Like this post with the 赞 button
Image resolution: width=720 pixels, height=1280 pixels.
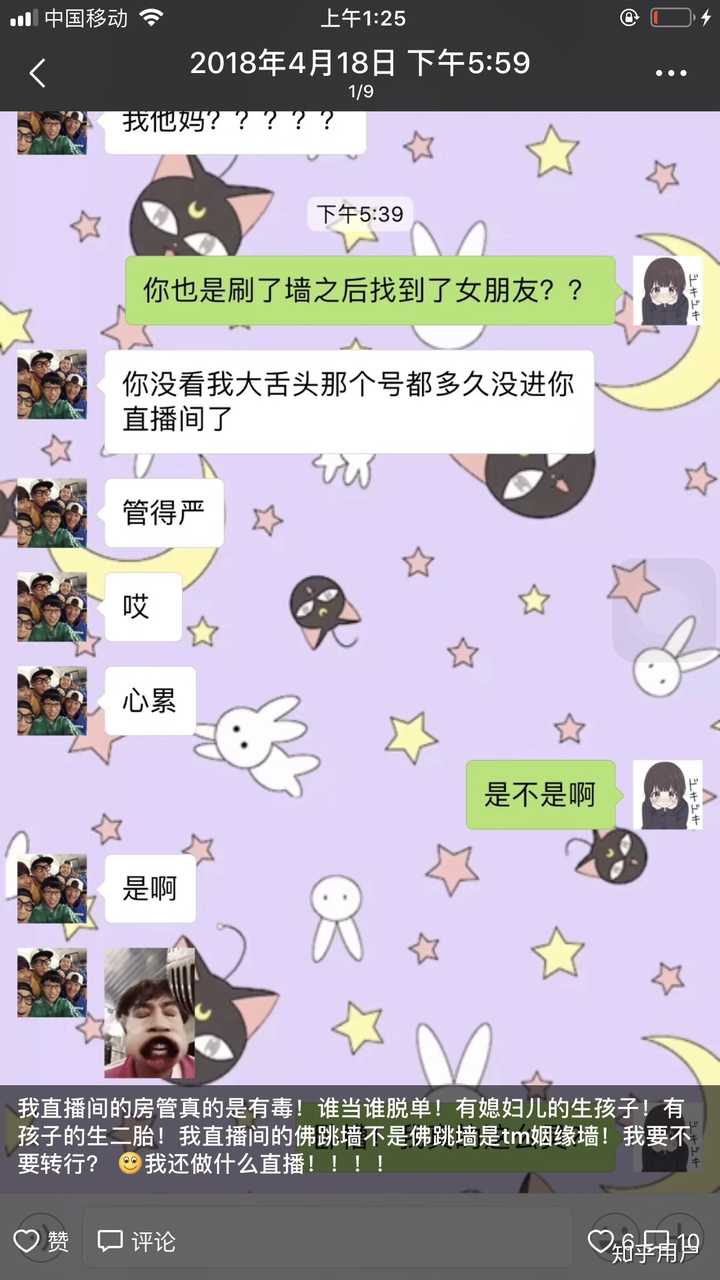(x=41, y=1241)
